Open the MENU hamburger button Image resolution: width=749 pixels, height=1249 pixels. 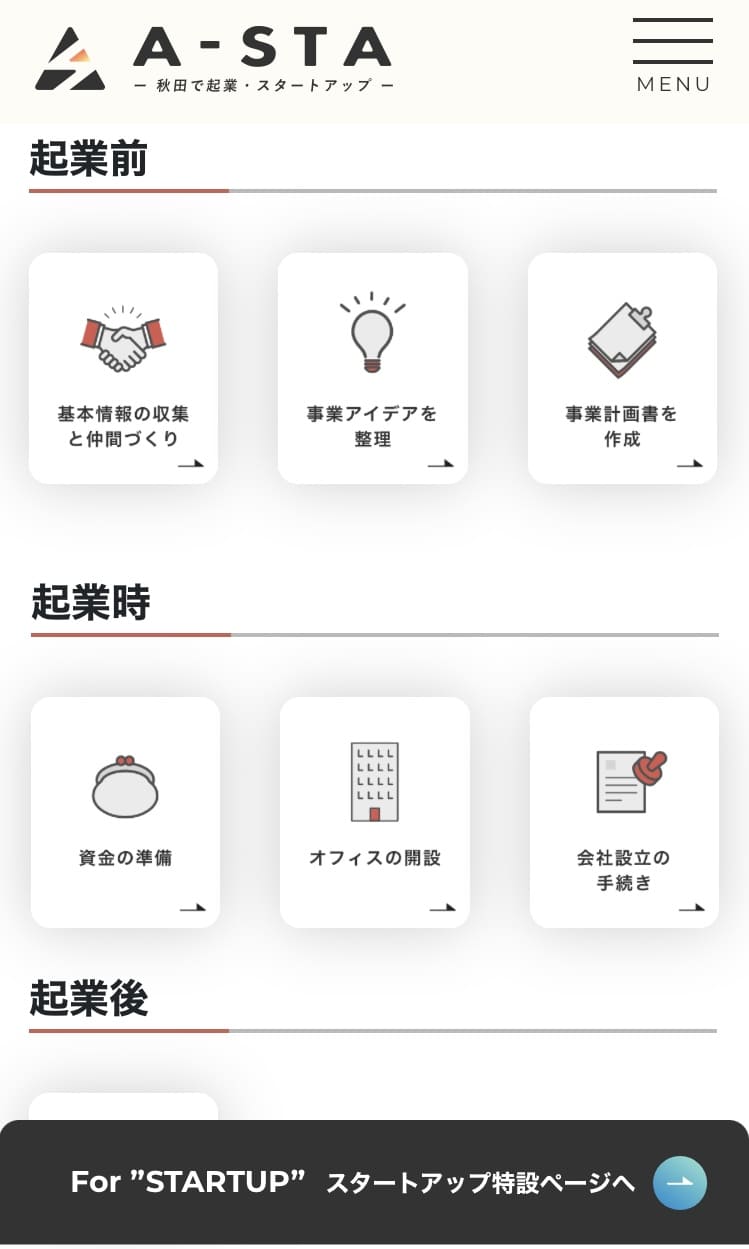(672, 56)
